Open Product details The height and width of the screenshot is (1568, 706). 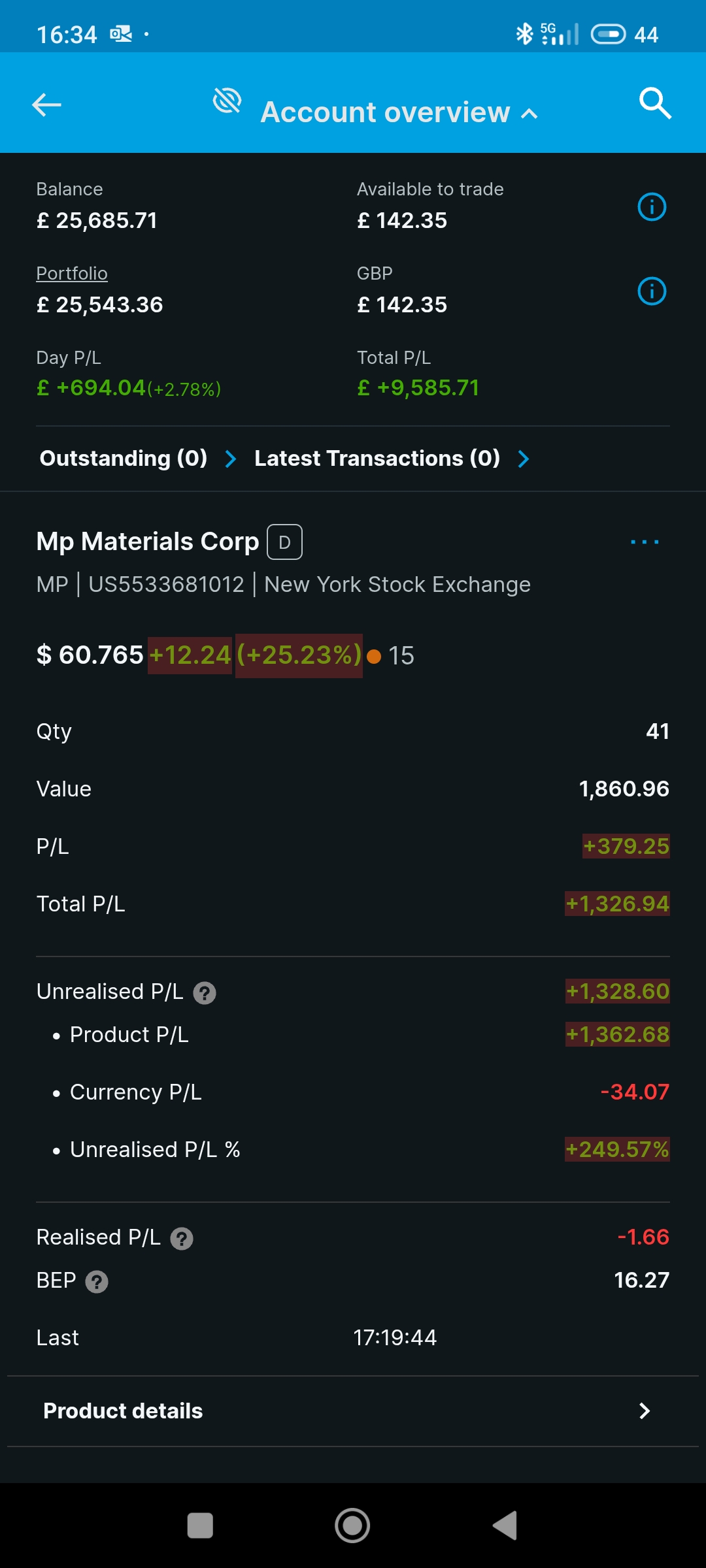[353, 1411]
